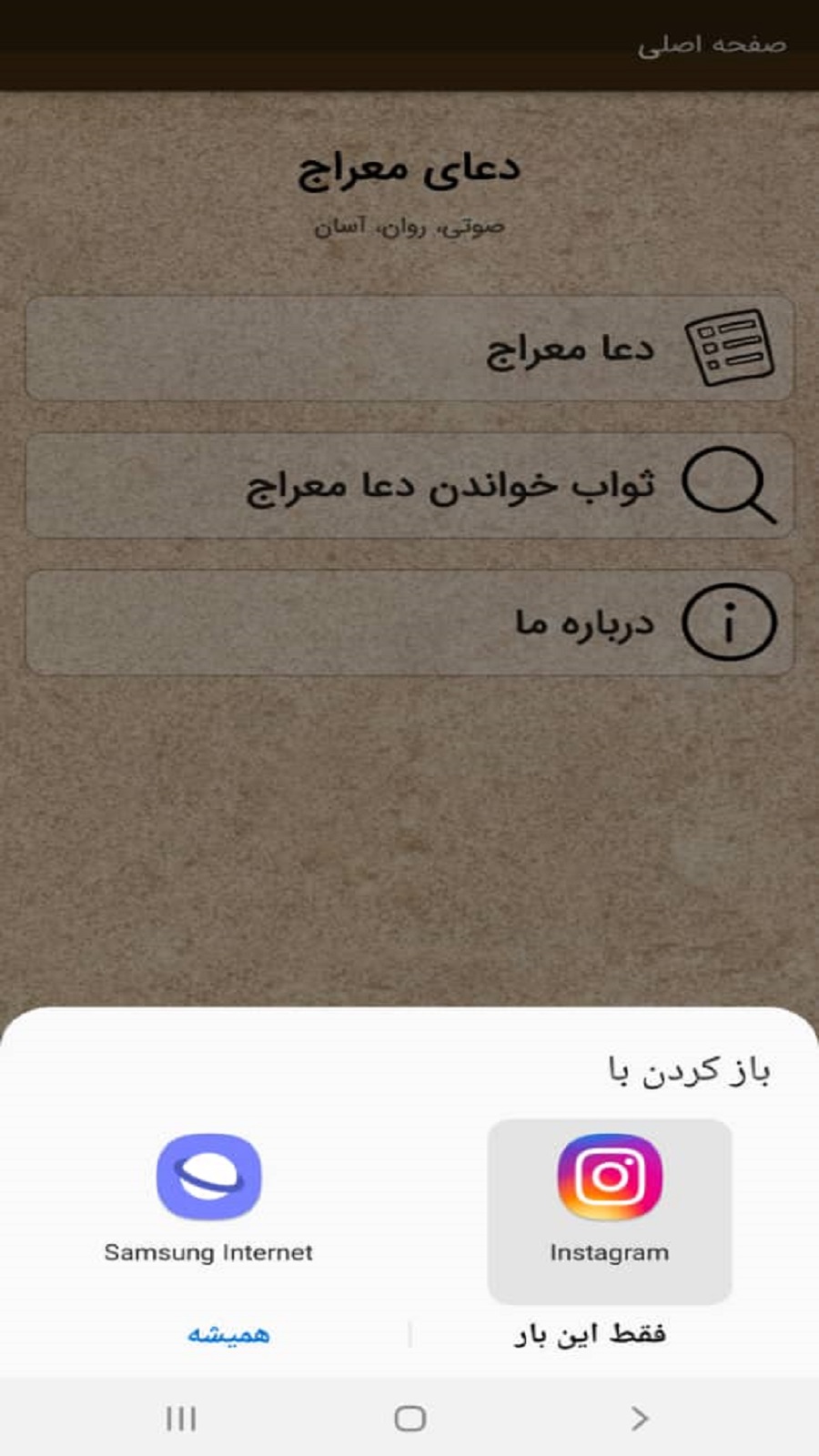This screenshot has width=819, height=1456.
Task: Go back with the navigation bar arrow
Action: pos(639,1418)
